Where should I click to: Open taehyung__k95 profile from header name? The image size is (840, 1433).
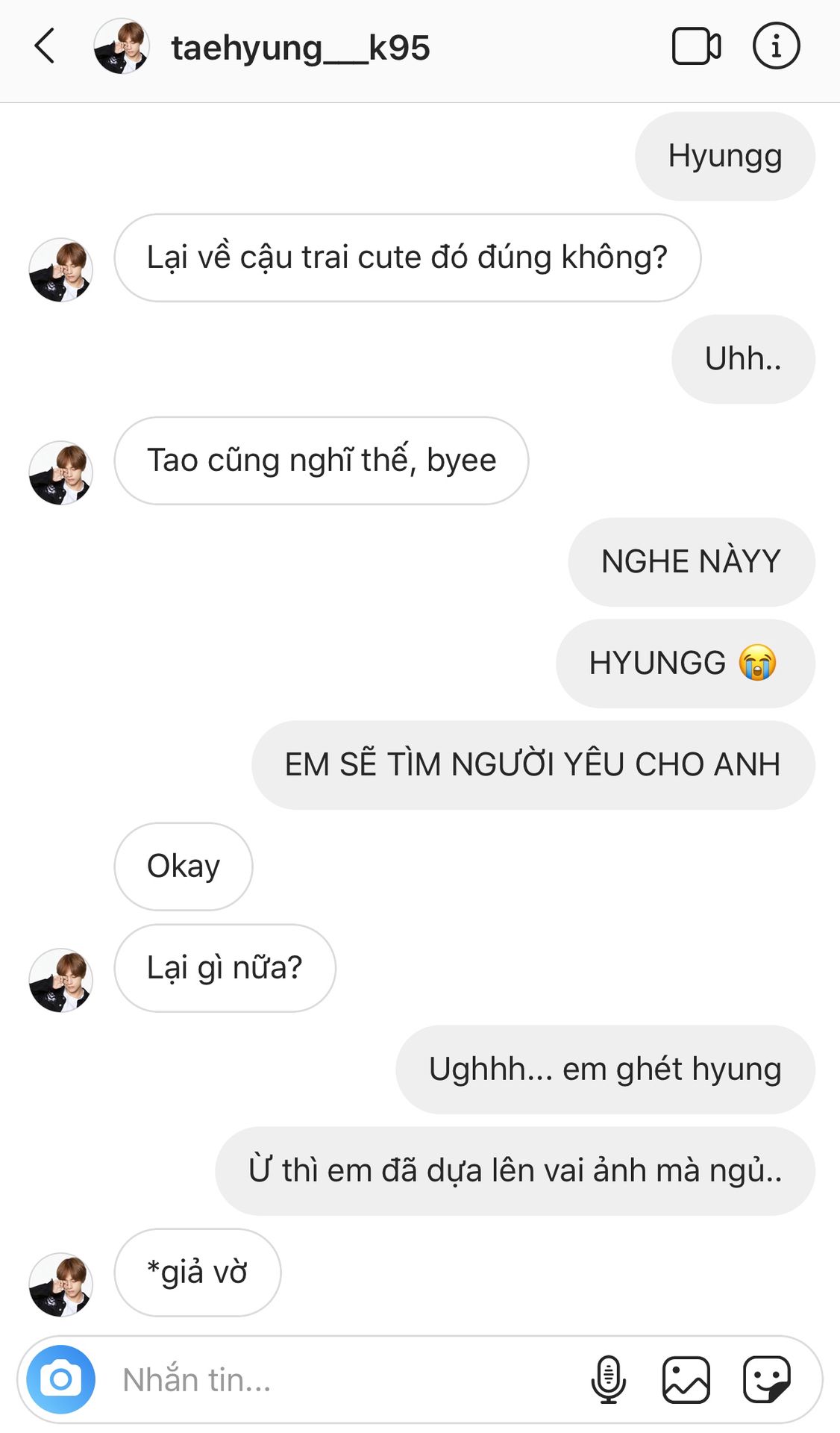301,48
